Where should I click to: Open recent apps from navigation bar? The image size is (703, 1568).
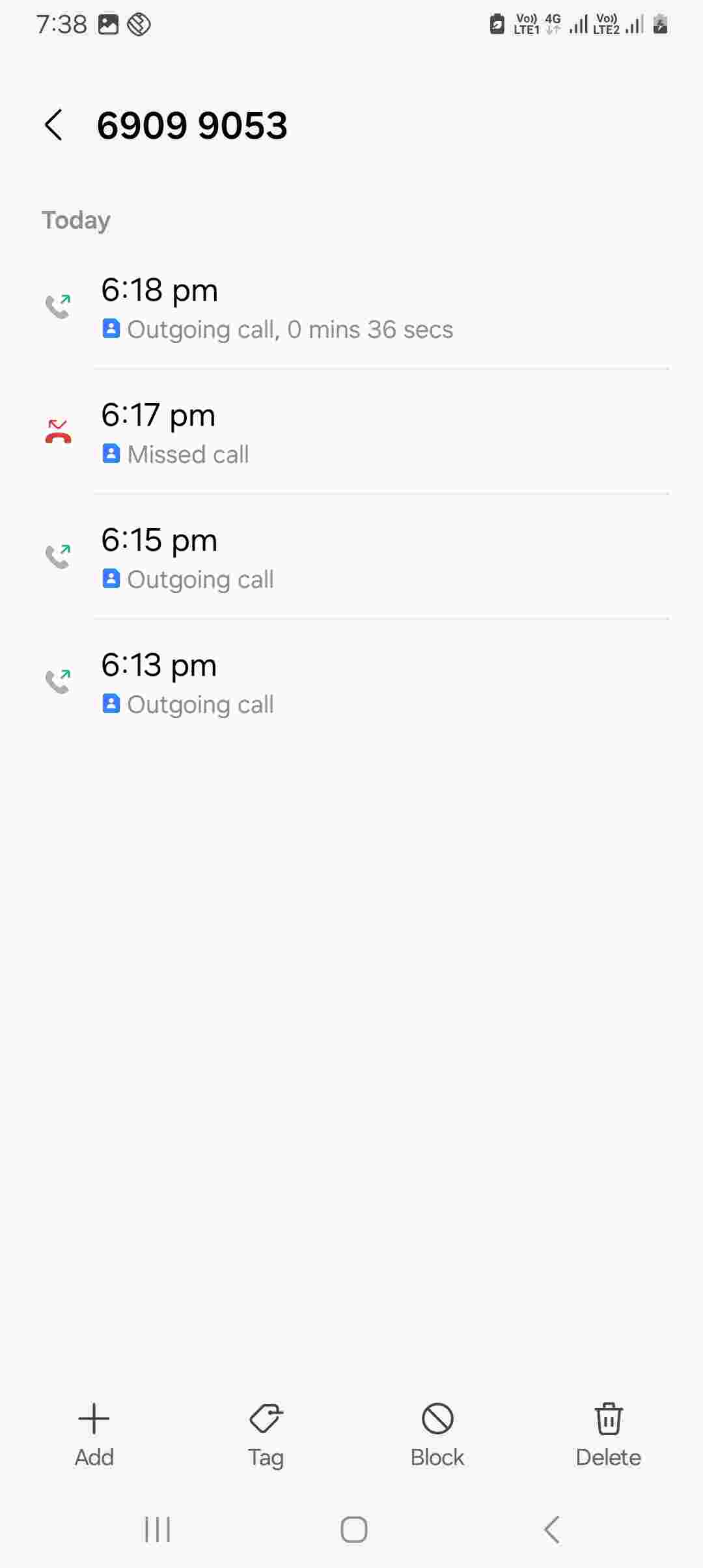157,1530
